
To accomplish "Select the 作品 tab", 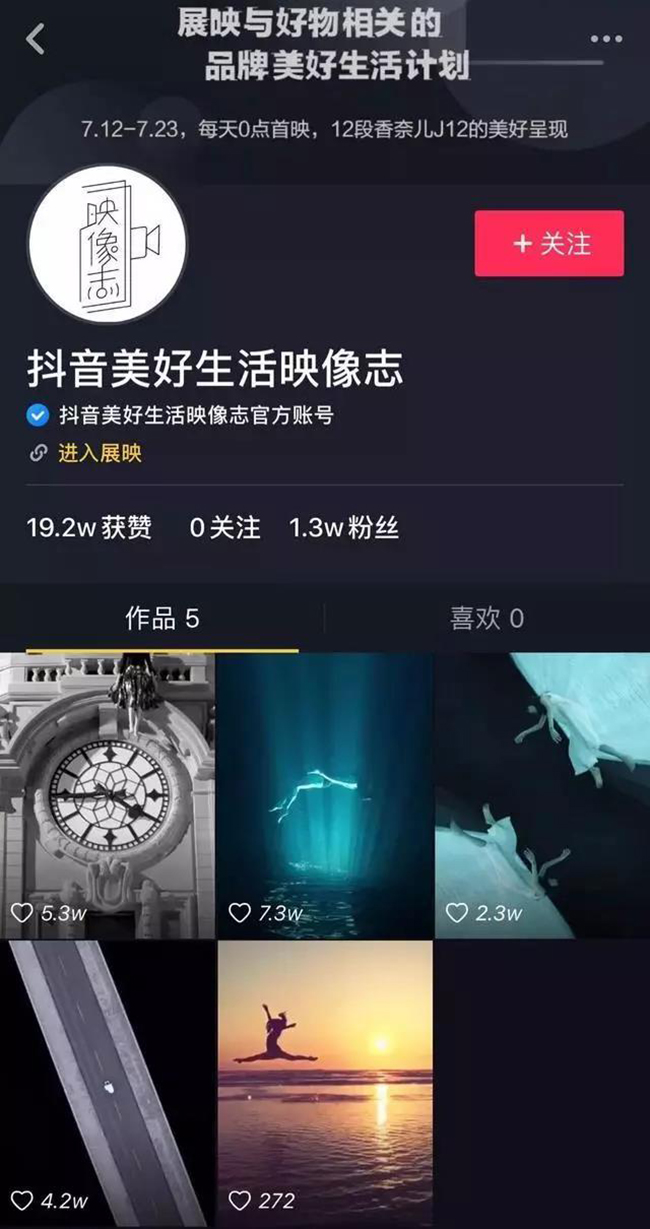I will point(162,618).
